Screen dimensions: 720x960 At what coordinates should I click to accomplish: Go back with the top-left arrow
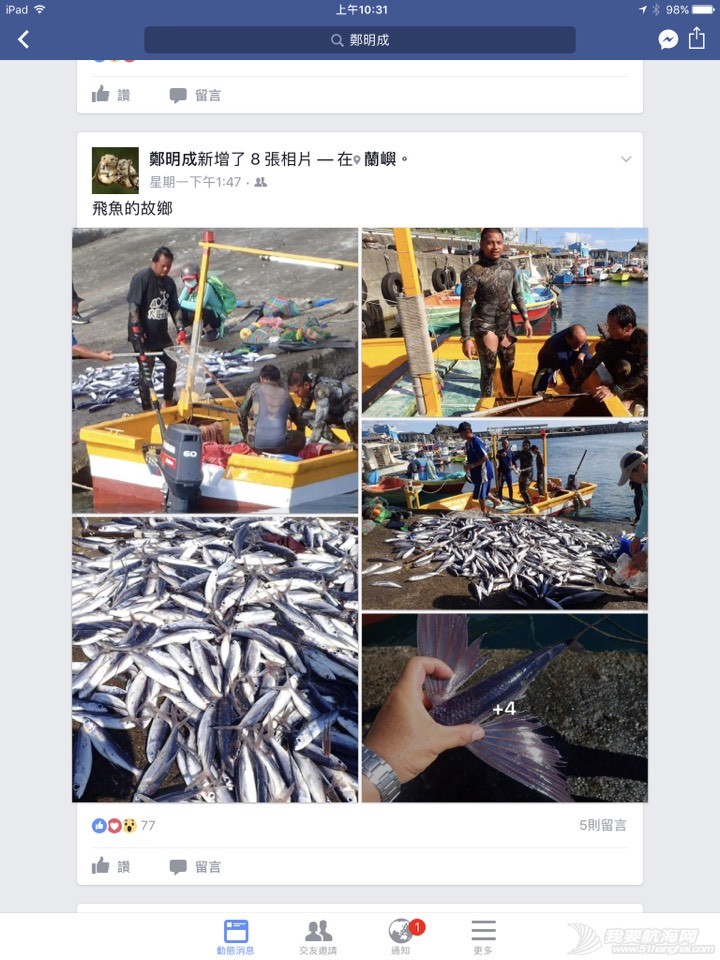tap(24, 39)
